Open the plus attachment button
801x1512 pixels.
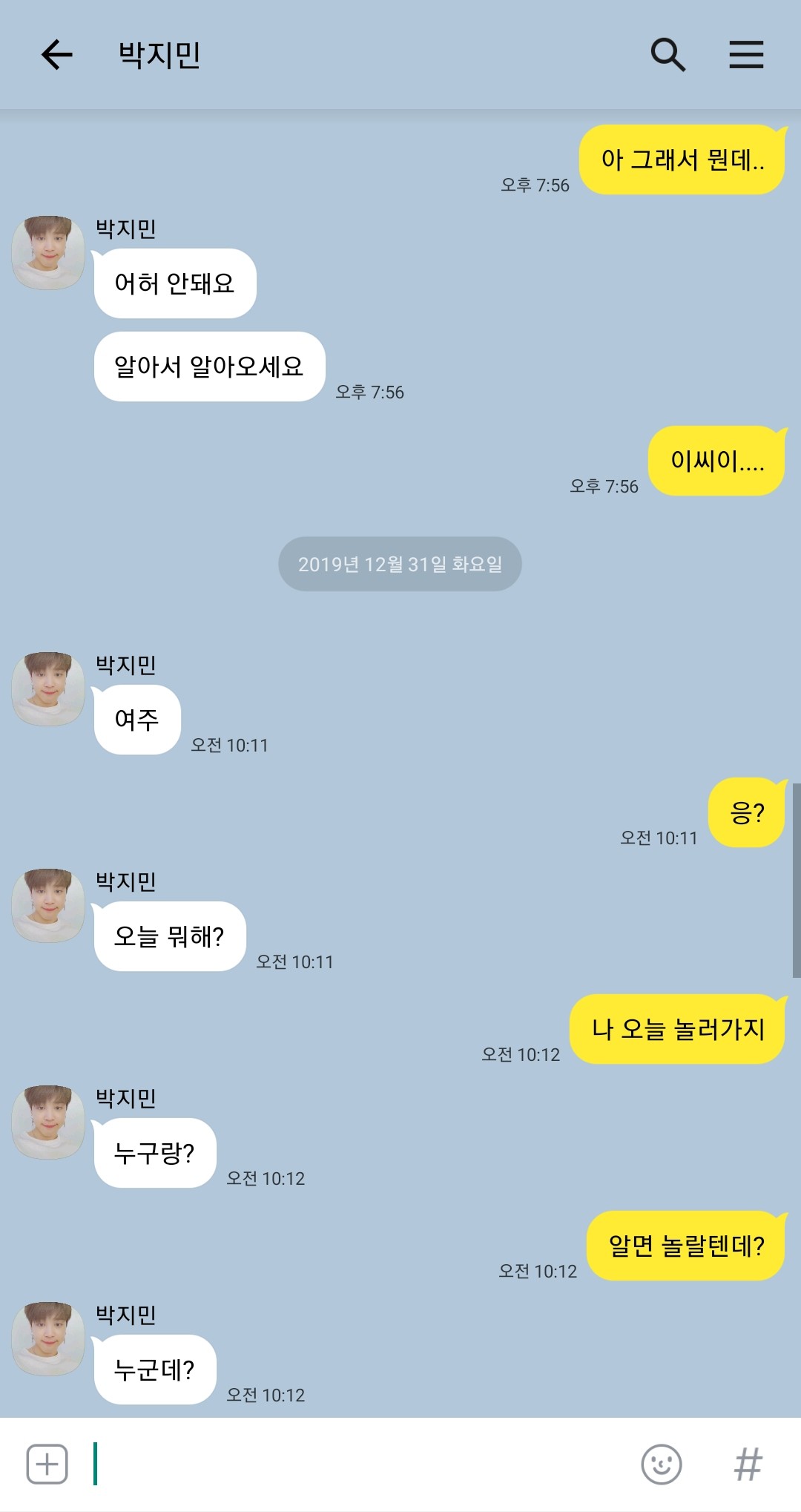click(x=47, y=1465)
